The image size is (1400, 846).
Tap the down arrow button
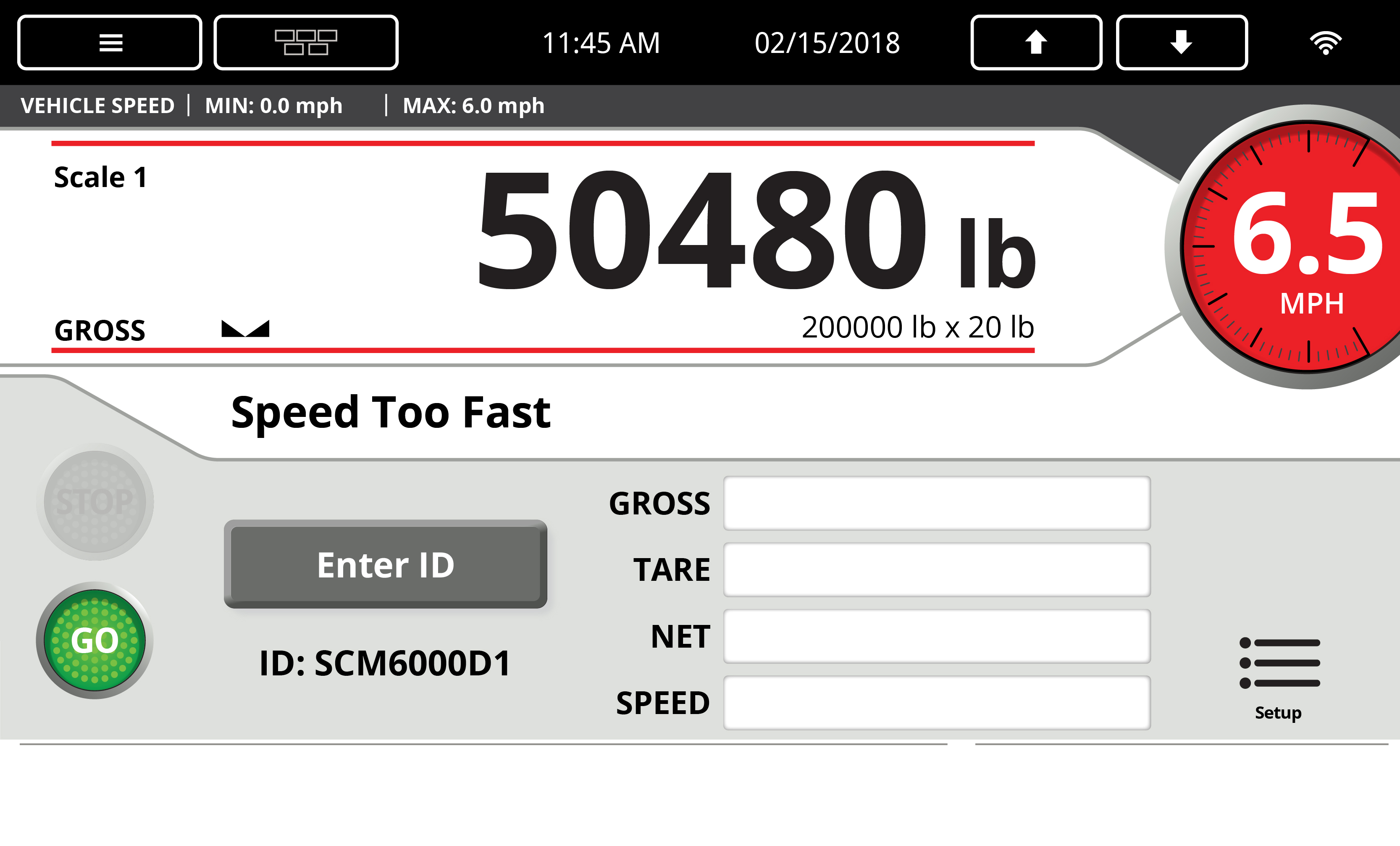1181,42
